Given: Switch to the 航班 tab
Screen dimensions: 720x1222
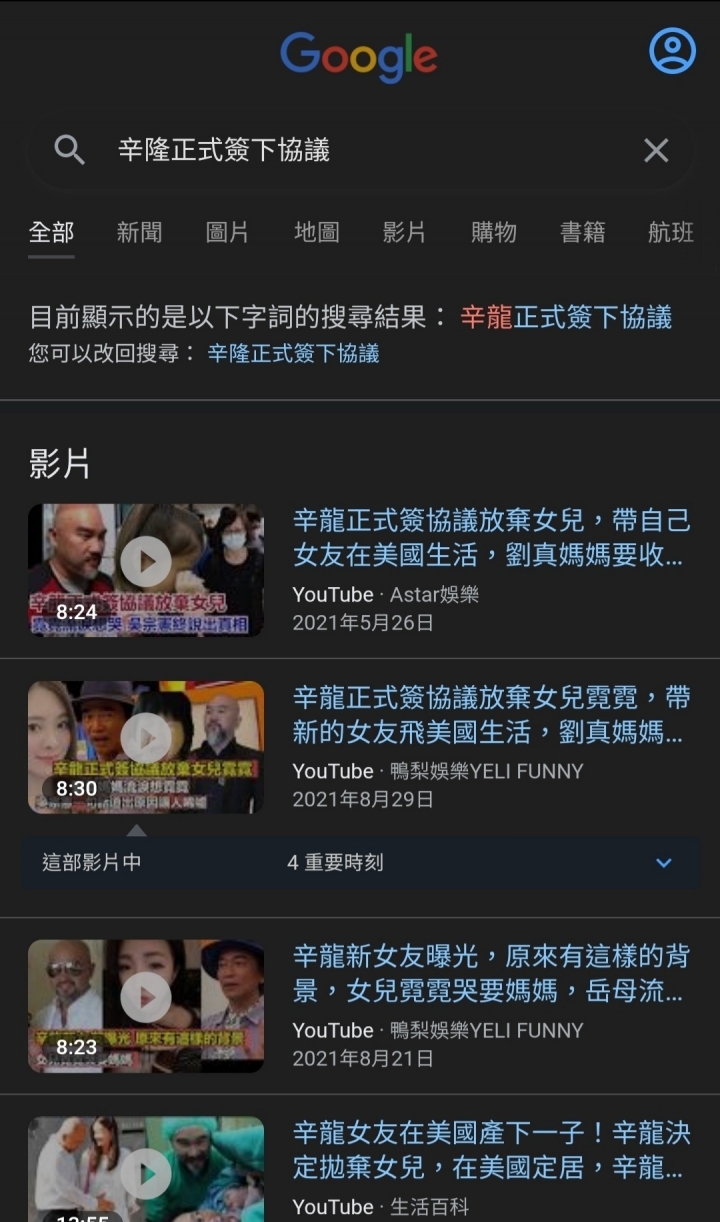Looking at the screenshot, I should pyautogui.click(x=670, y=233).
